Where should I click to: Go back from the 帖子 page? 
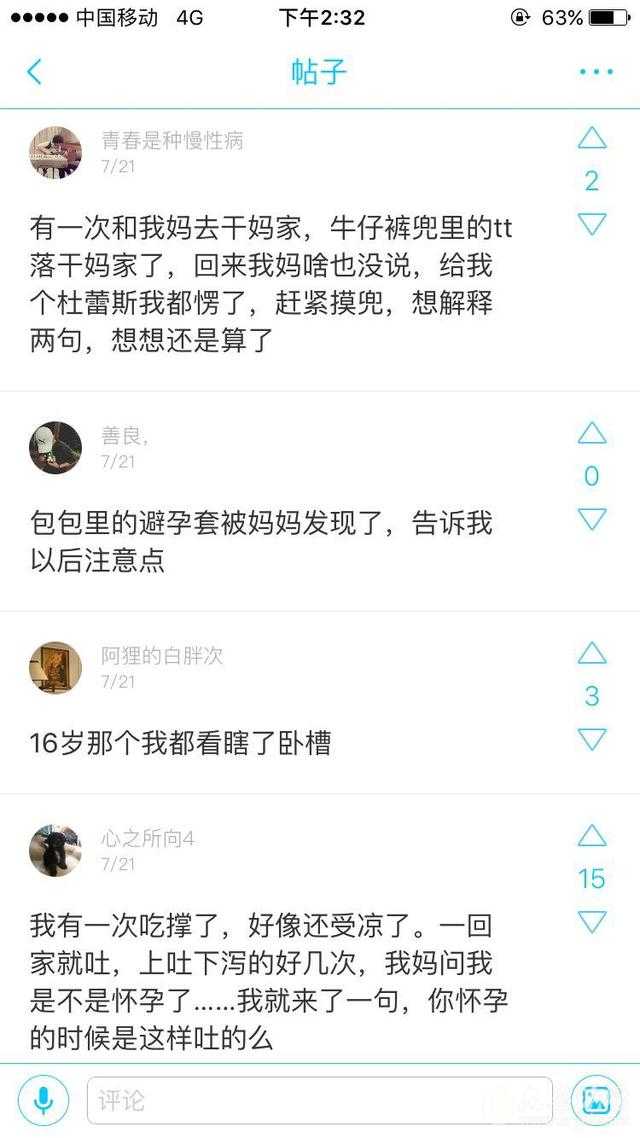tap(35, 72)
